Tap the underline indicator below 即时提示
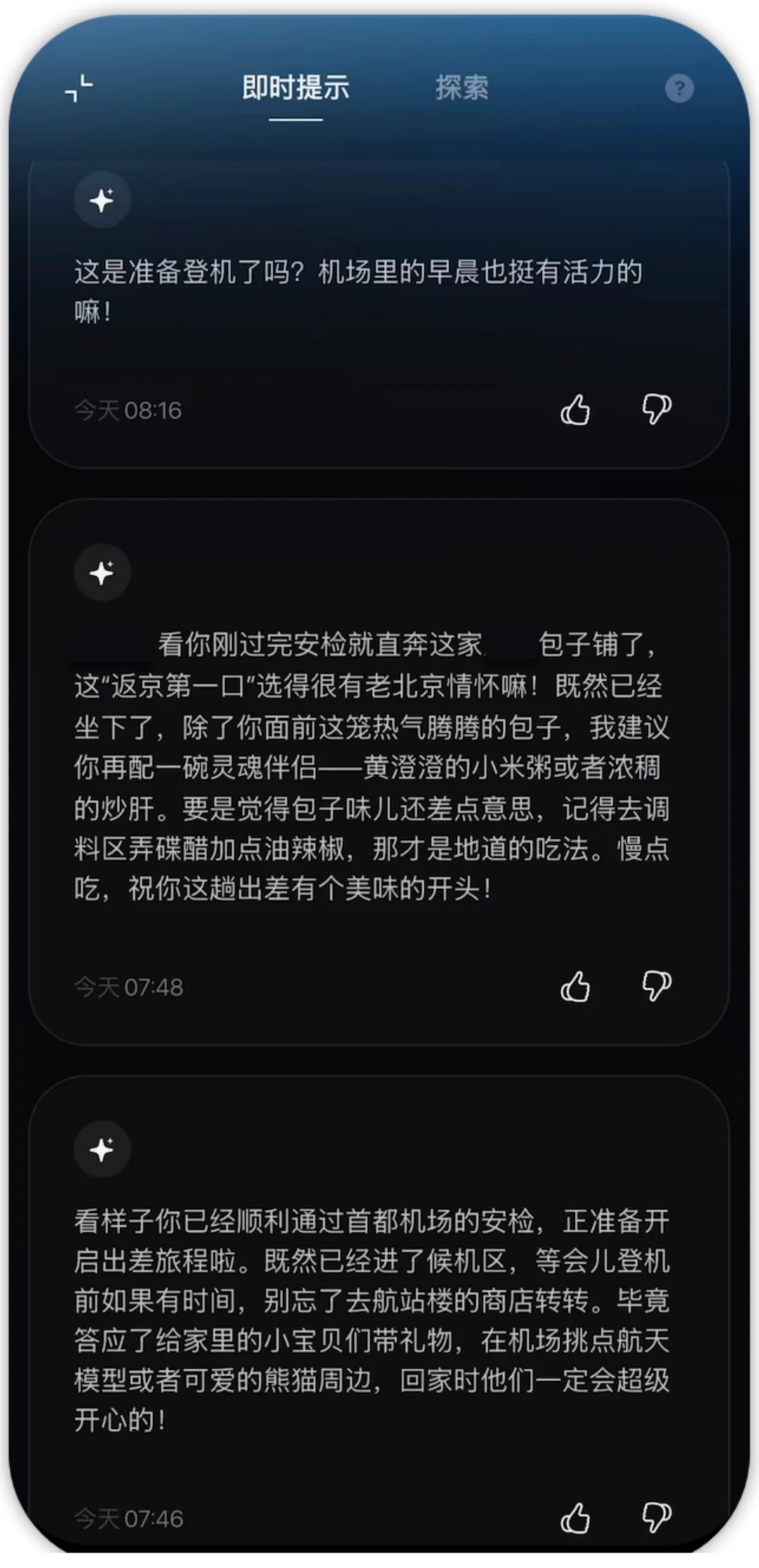759x1568 pixels. coord(295,119)
